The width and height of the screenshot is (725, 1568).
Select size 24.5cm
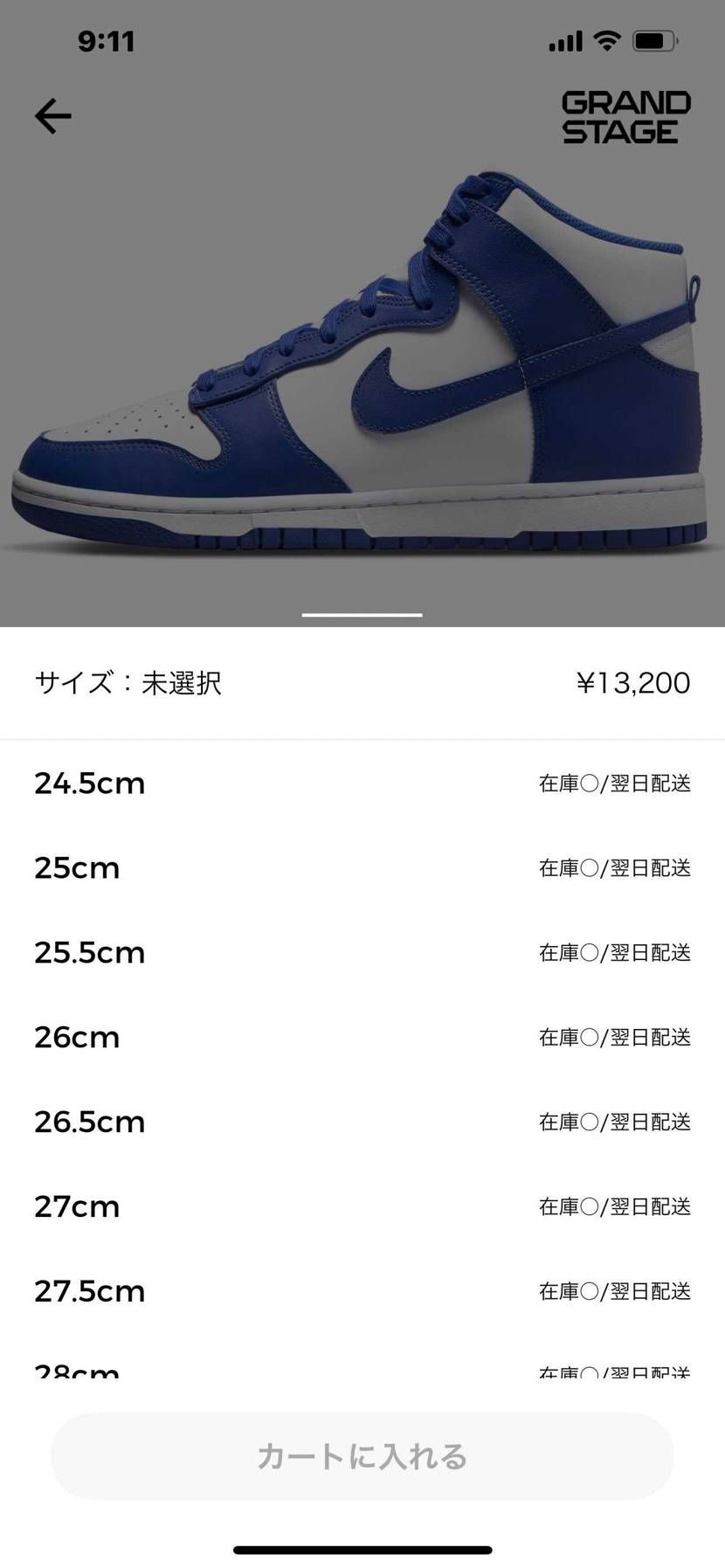[89, 784]
